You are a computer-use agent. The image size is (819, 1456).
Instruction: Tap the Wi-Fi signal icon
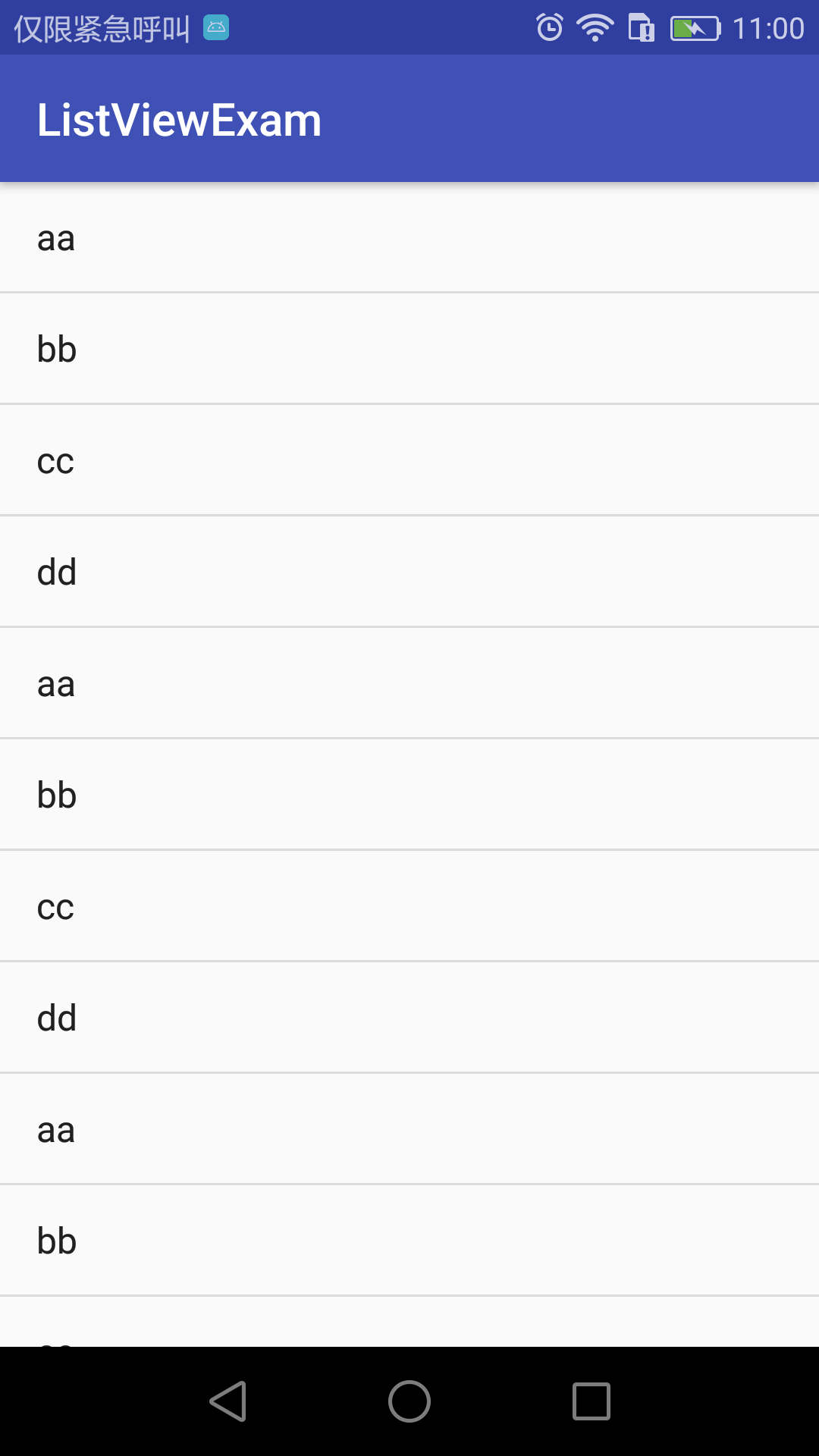coord(596,27)
